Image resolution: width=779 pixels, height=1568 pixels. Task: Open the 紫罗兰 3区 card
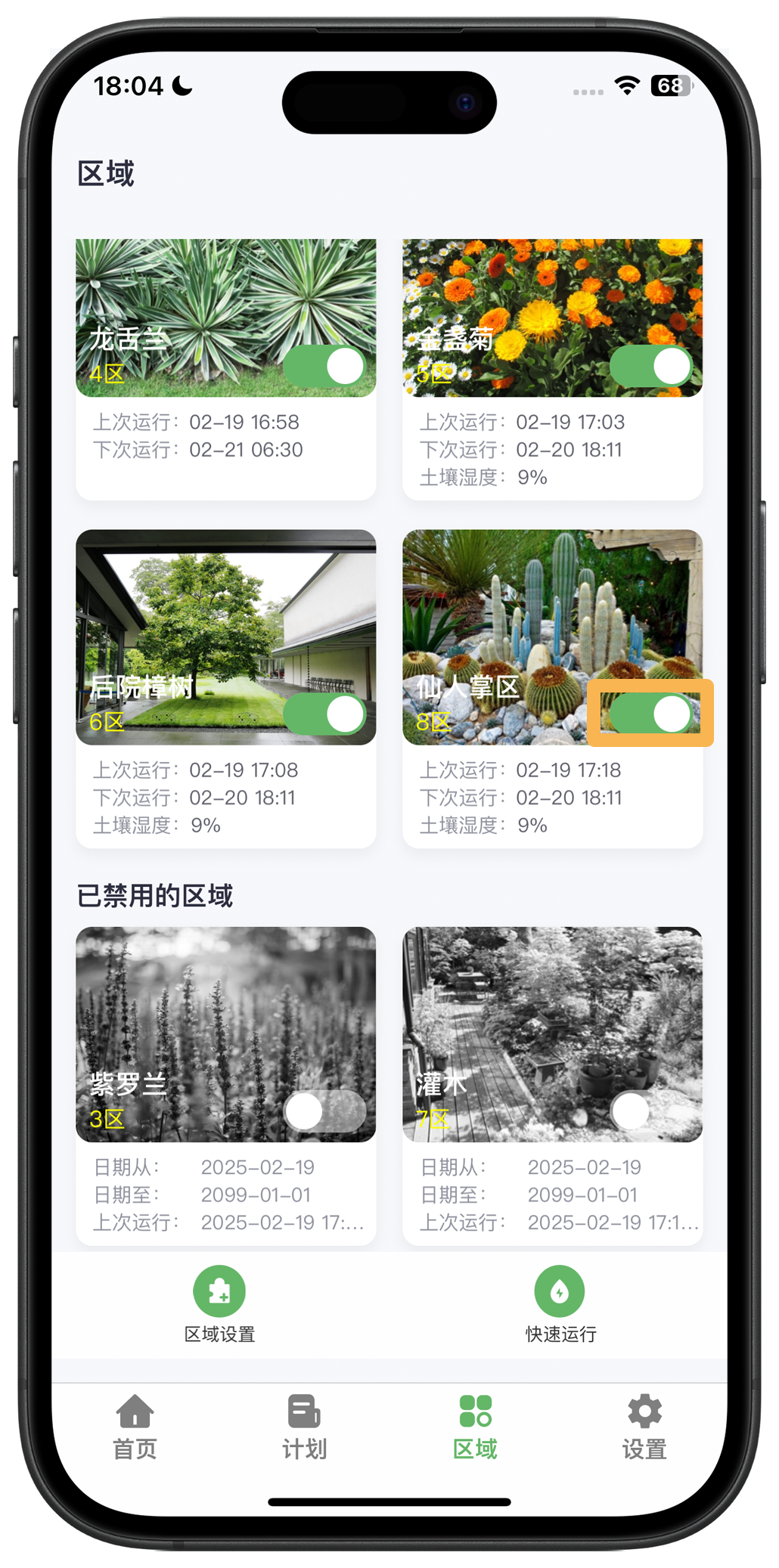point(225,1195)
